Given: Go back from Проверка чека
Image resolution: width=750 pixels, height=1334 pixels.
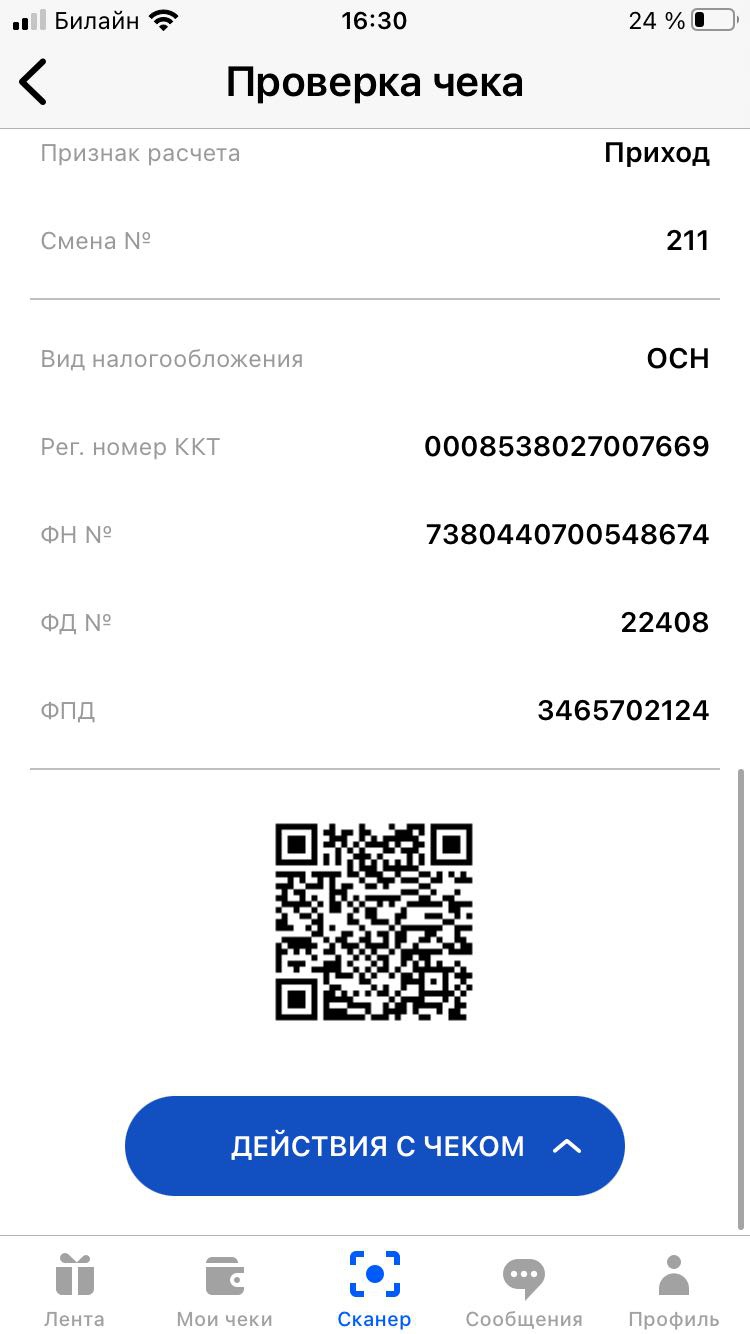Looking at the screenshot, I should pyautogui.click(x=34, y=82).
